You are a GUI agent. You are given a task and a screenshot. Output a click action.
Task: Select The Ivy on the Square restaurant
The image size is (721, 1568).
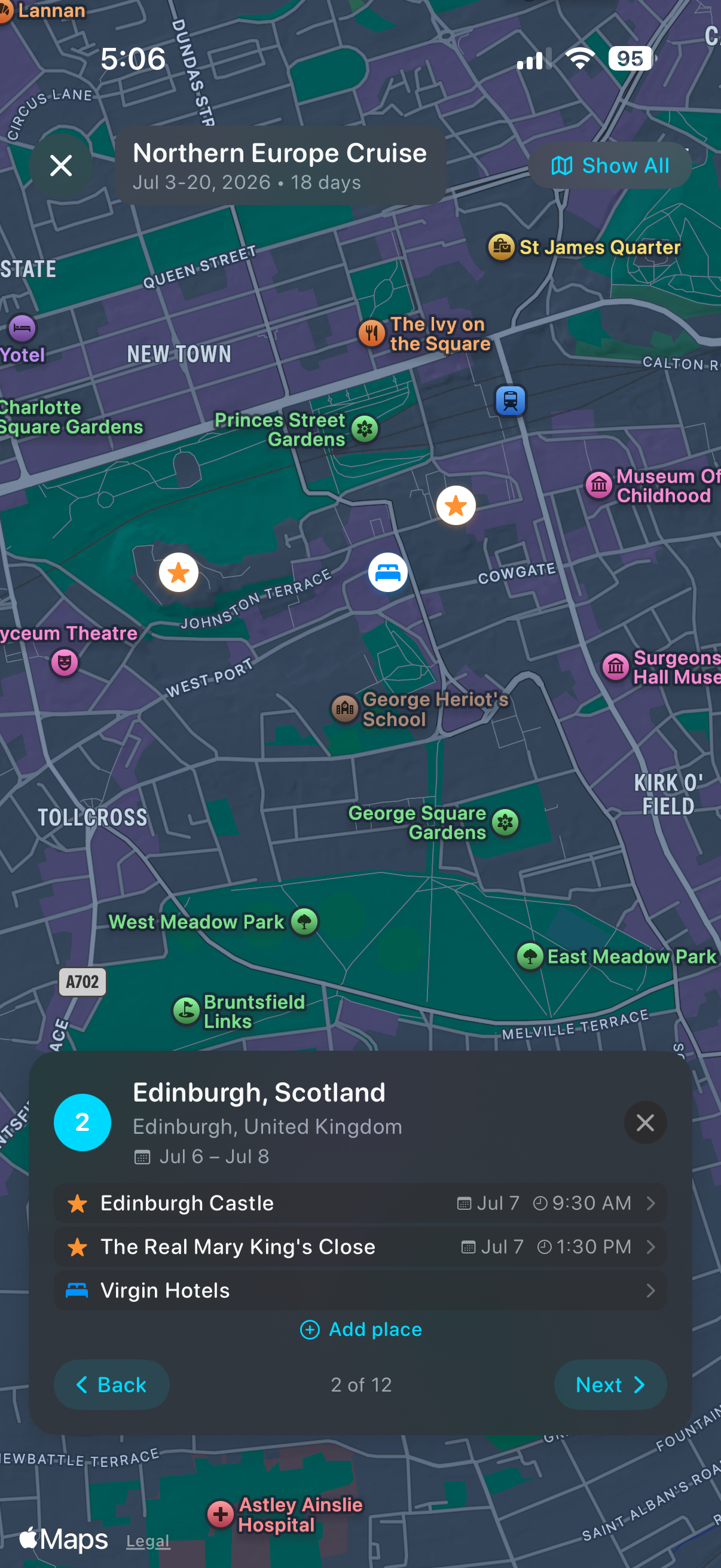(x=424, y=334)
